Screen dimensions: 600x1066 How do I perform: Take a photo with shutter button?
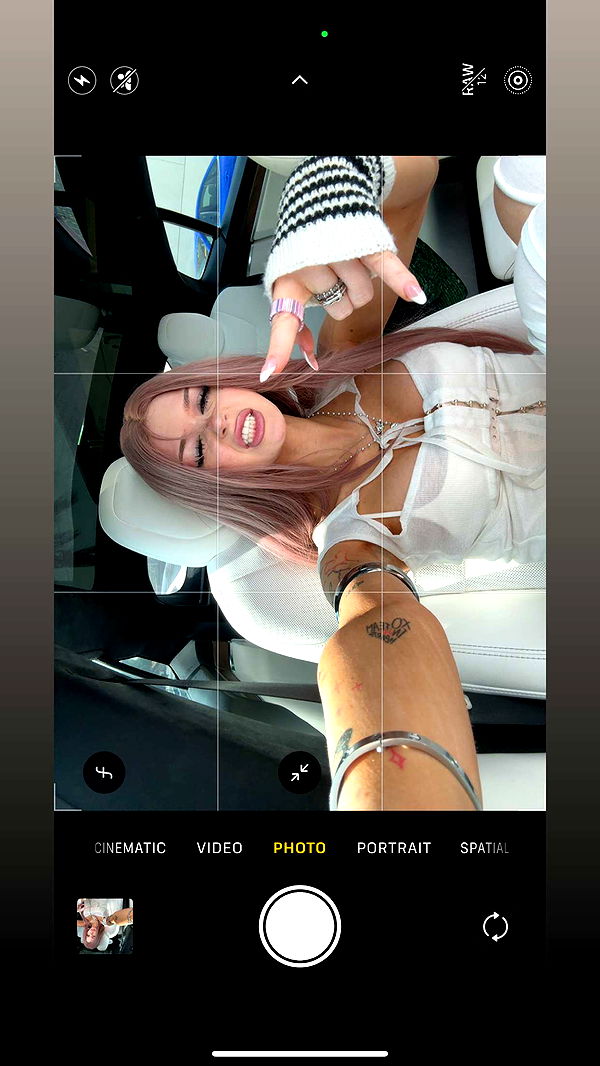click(x=299, y=926)
